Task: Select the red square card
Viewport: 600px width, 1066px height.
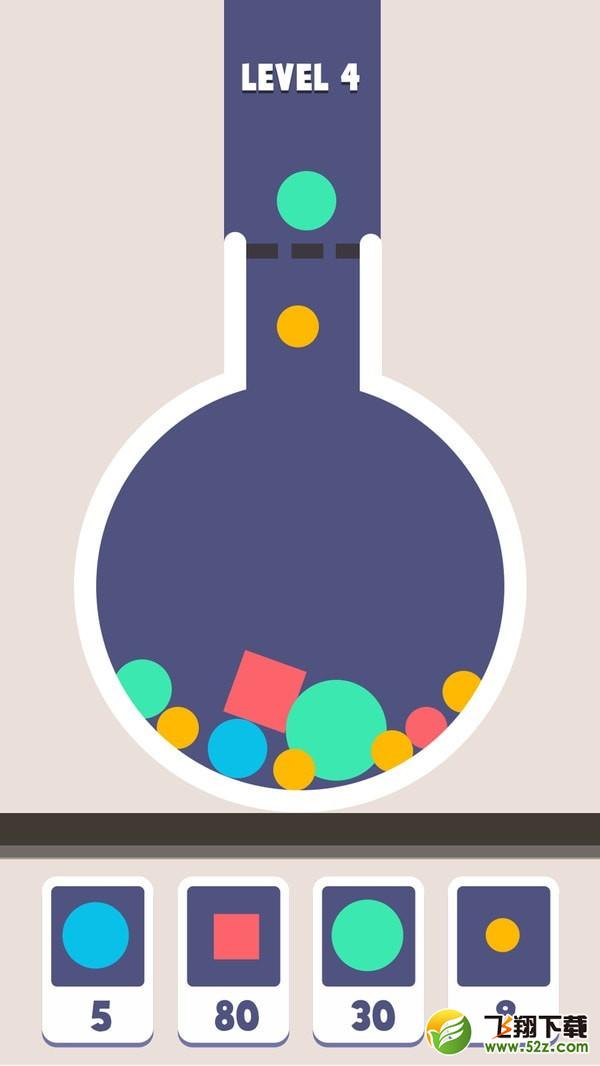Action: pos(233,961)
